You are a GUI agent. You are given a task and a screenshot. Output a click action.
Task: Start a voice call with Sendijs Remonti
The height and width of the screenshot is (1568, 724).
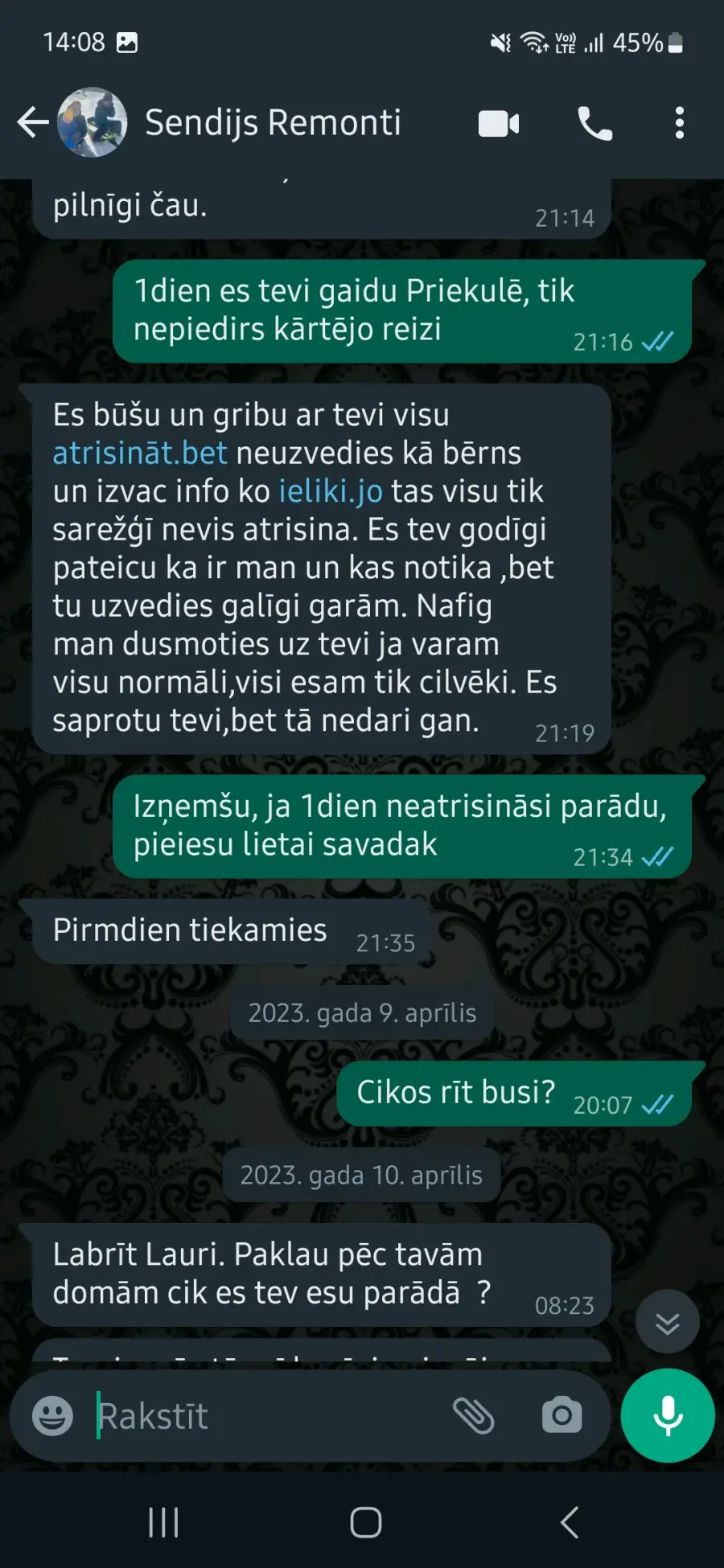595,124
